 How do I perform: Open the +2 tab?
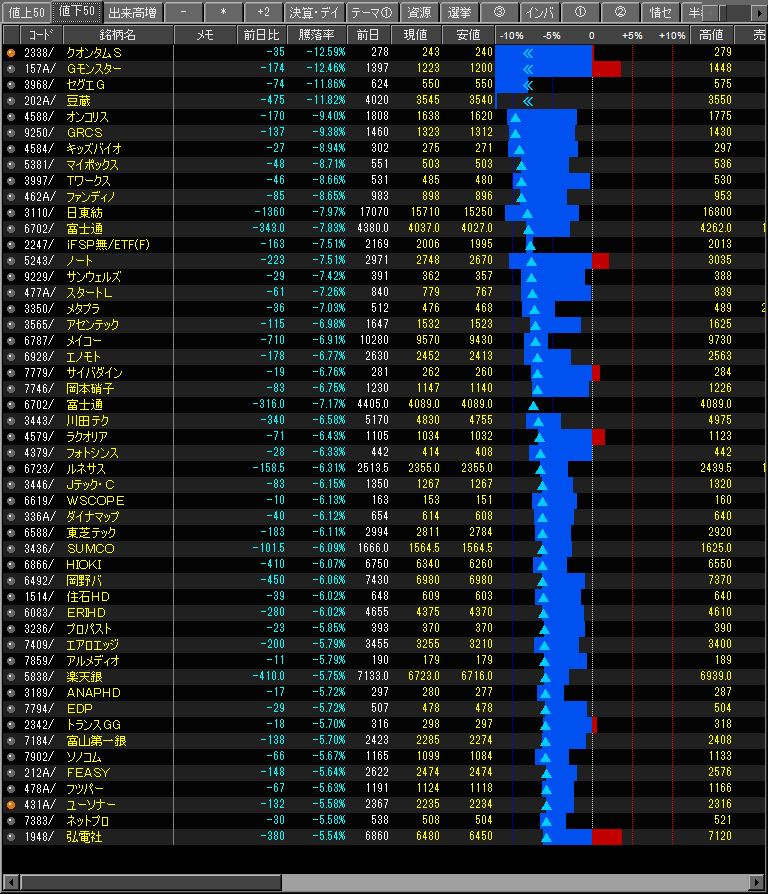pos(262,12)
